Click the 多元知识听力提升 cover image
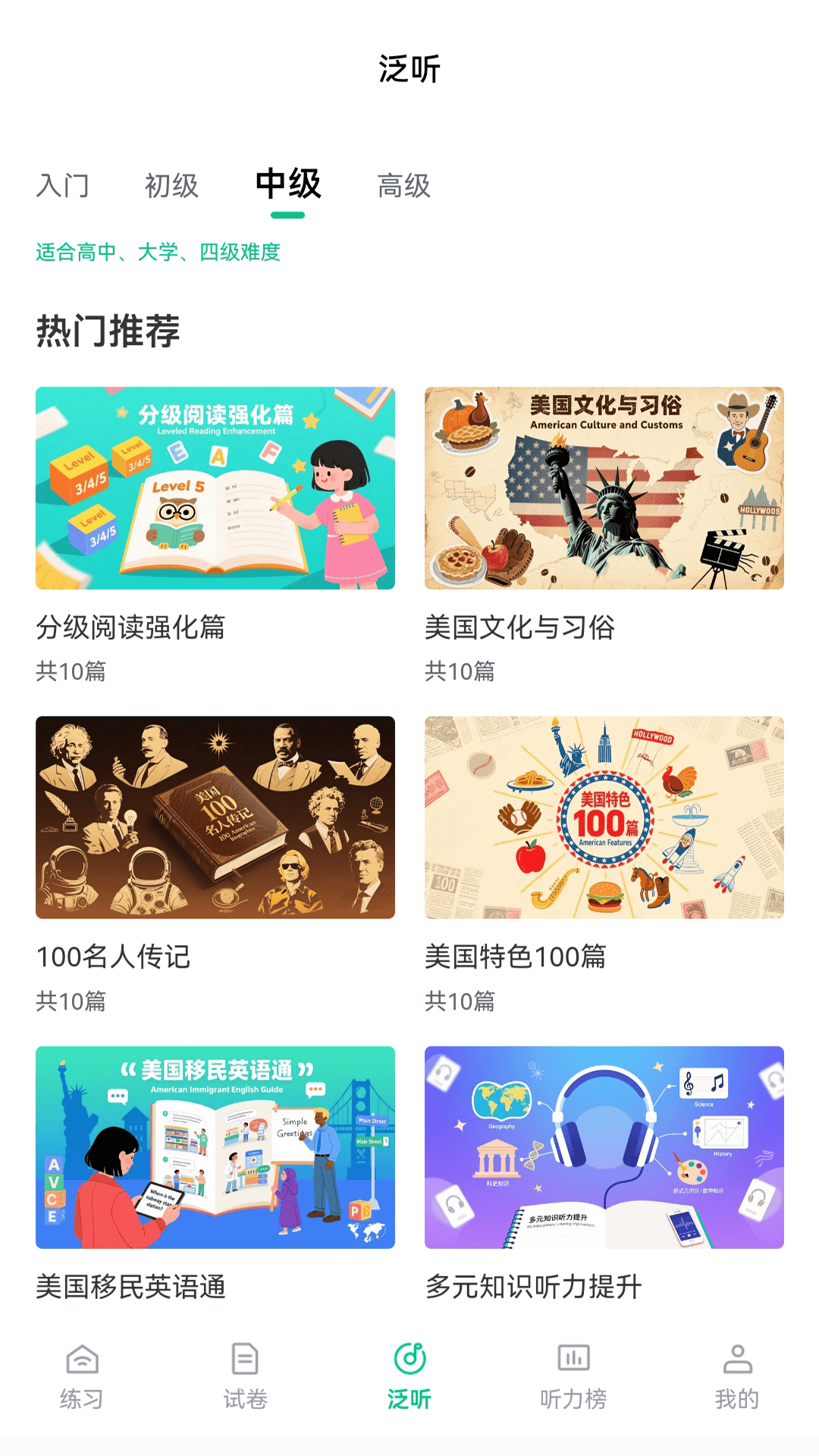Image resolution: width=819 pixels, height=1456 pixels. pos(604,1144)
